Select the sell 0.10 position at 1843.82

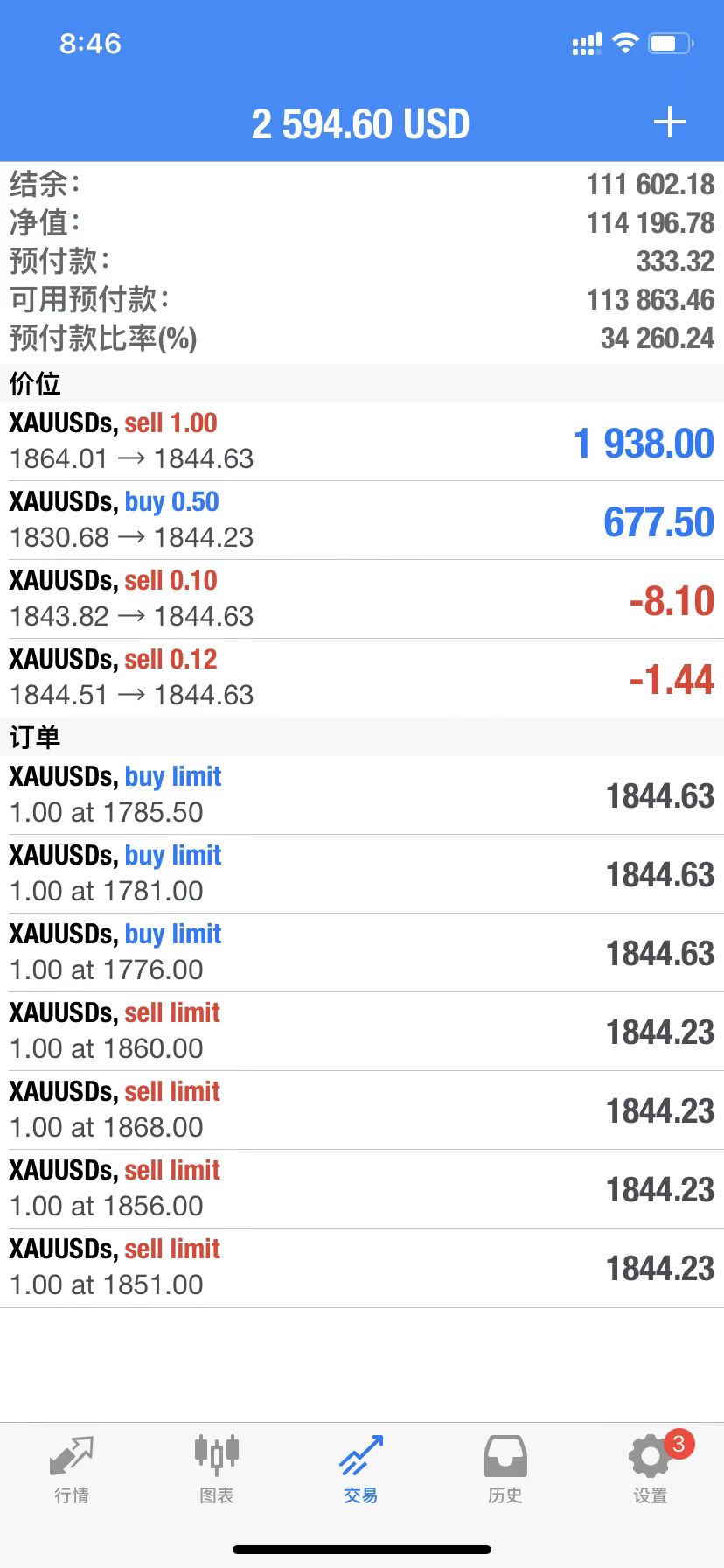(362, 598)
